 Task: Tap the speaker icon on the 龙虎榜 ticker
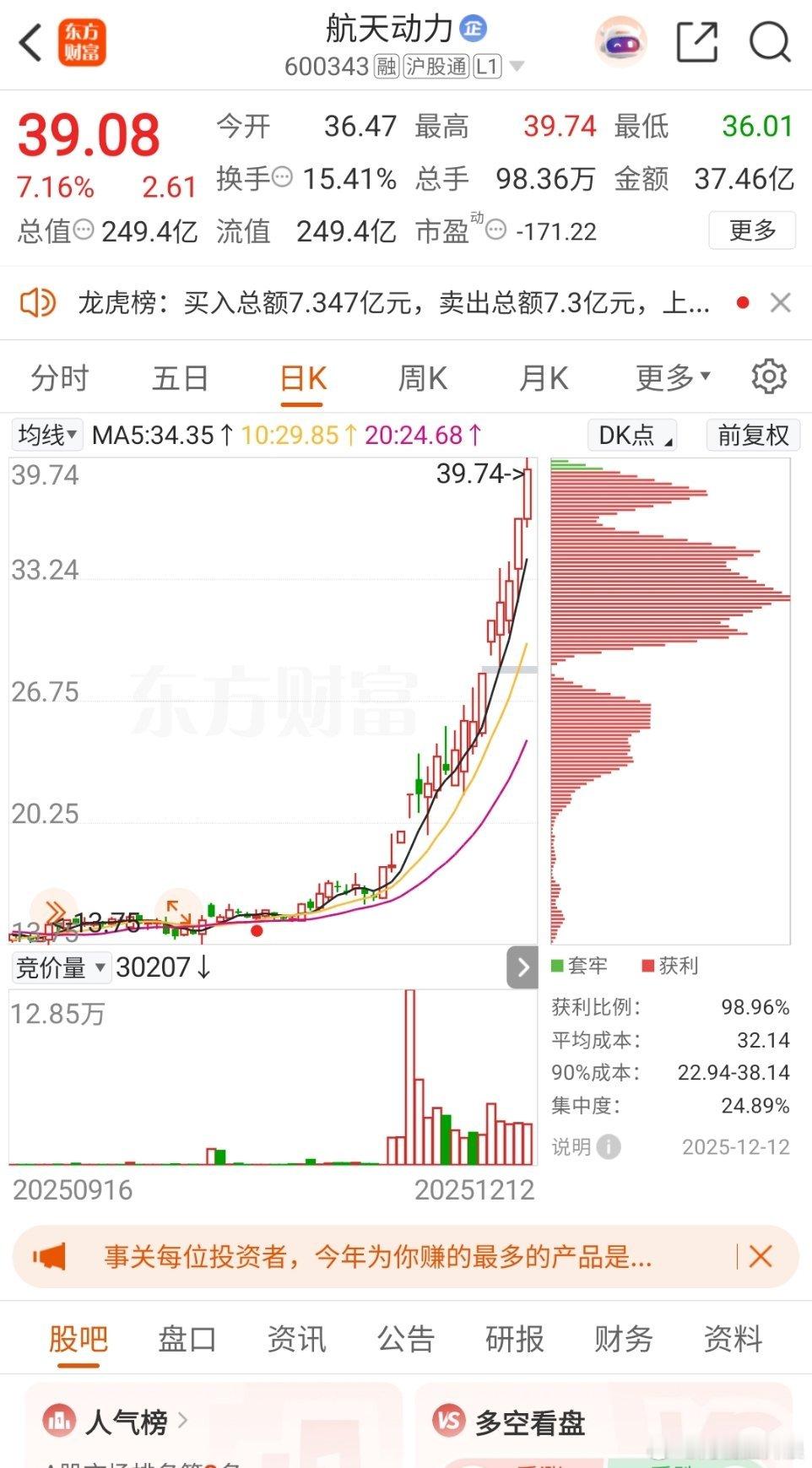(x=37, y=302)
